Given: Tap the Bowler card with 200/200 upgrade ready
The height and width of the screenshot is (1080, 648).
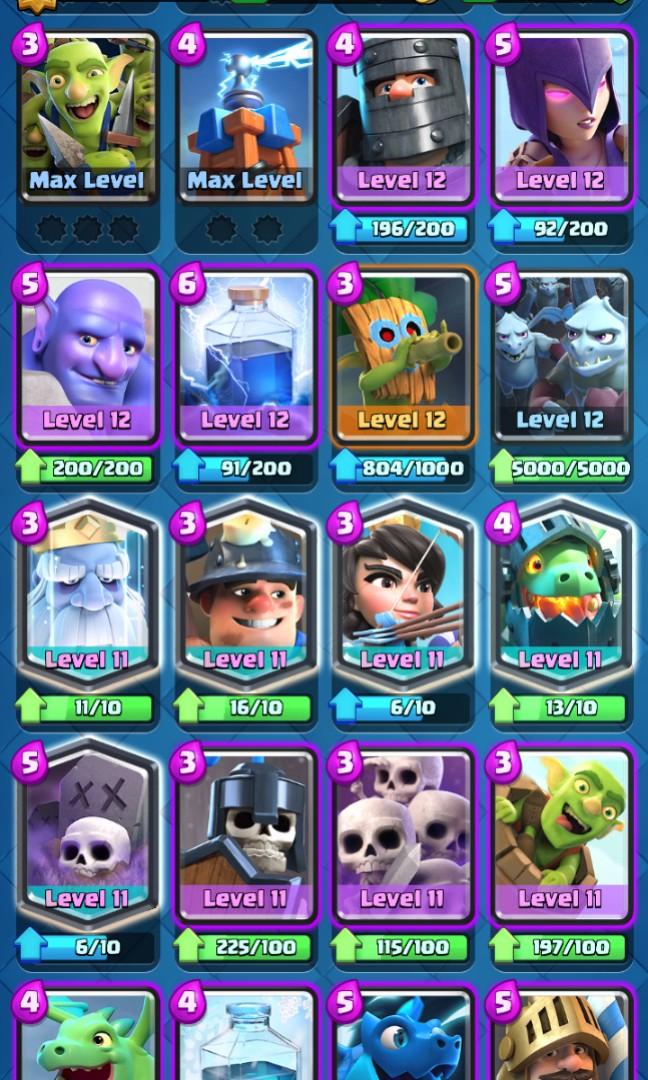Looking at the screenshot, I should [x=88, y=355].
